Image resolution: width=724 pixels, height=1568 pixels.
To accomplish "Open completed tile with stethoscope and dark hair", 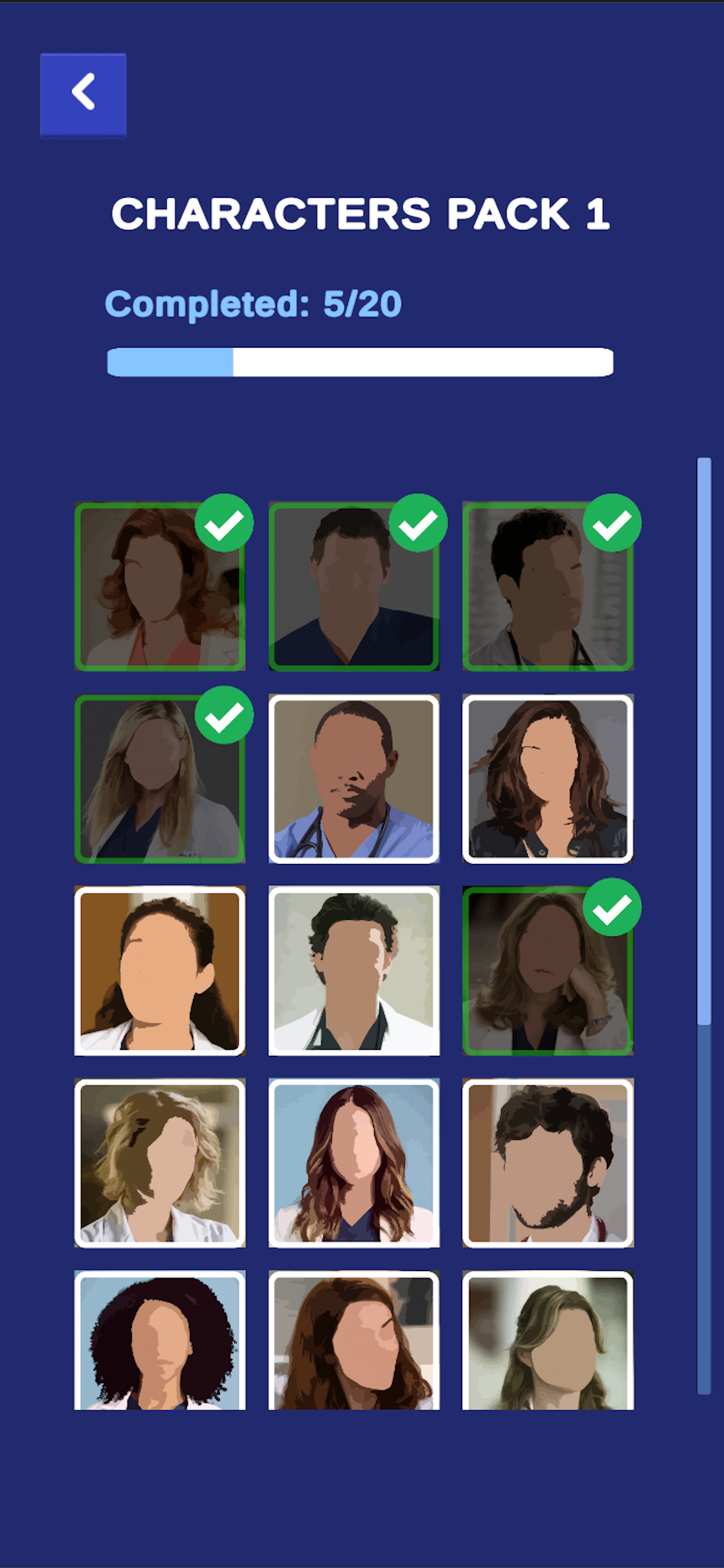I will click(547, 586).
